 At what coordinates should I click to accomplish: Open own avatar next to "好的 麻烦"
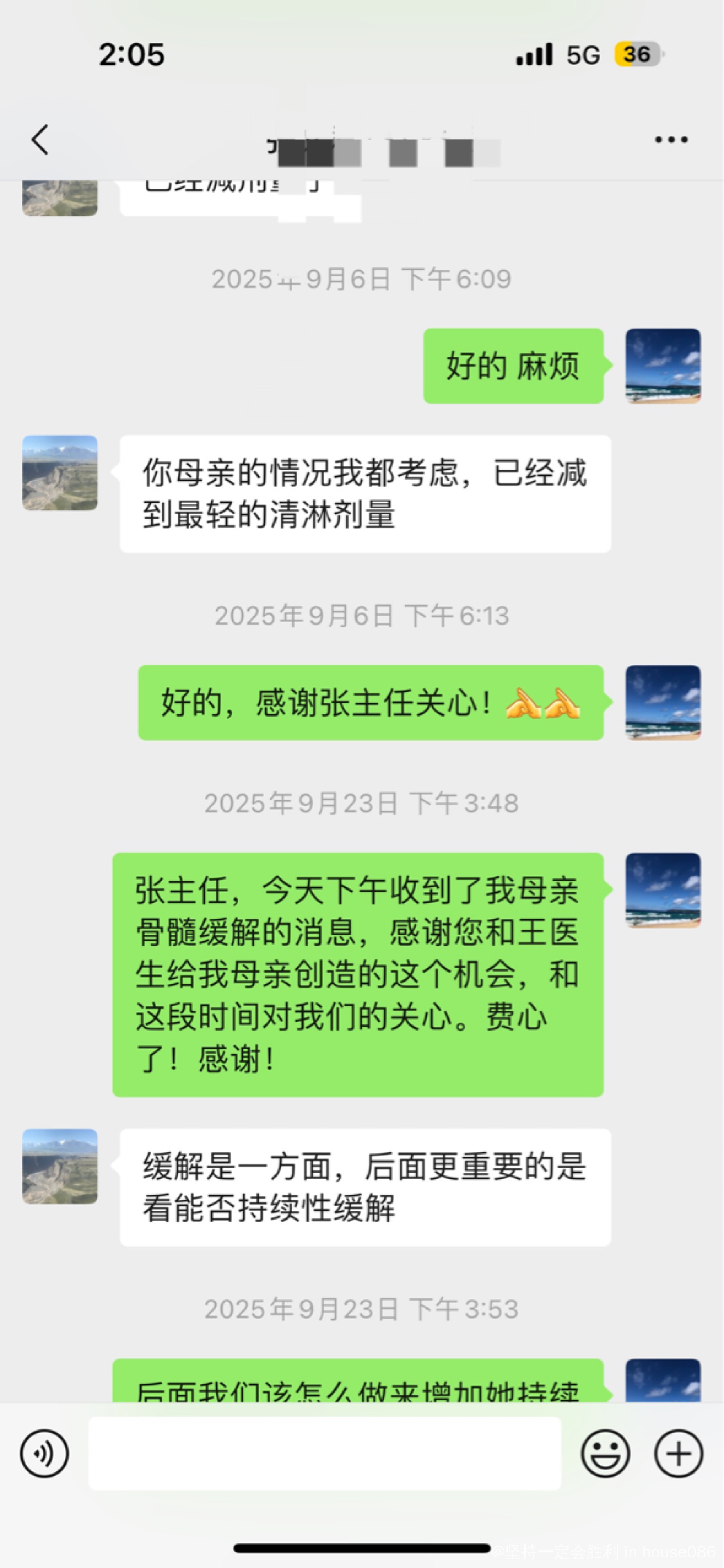pos(663,366)
